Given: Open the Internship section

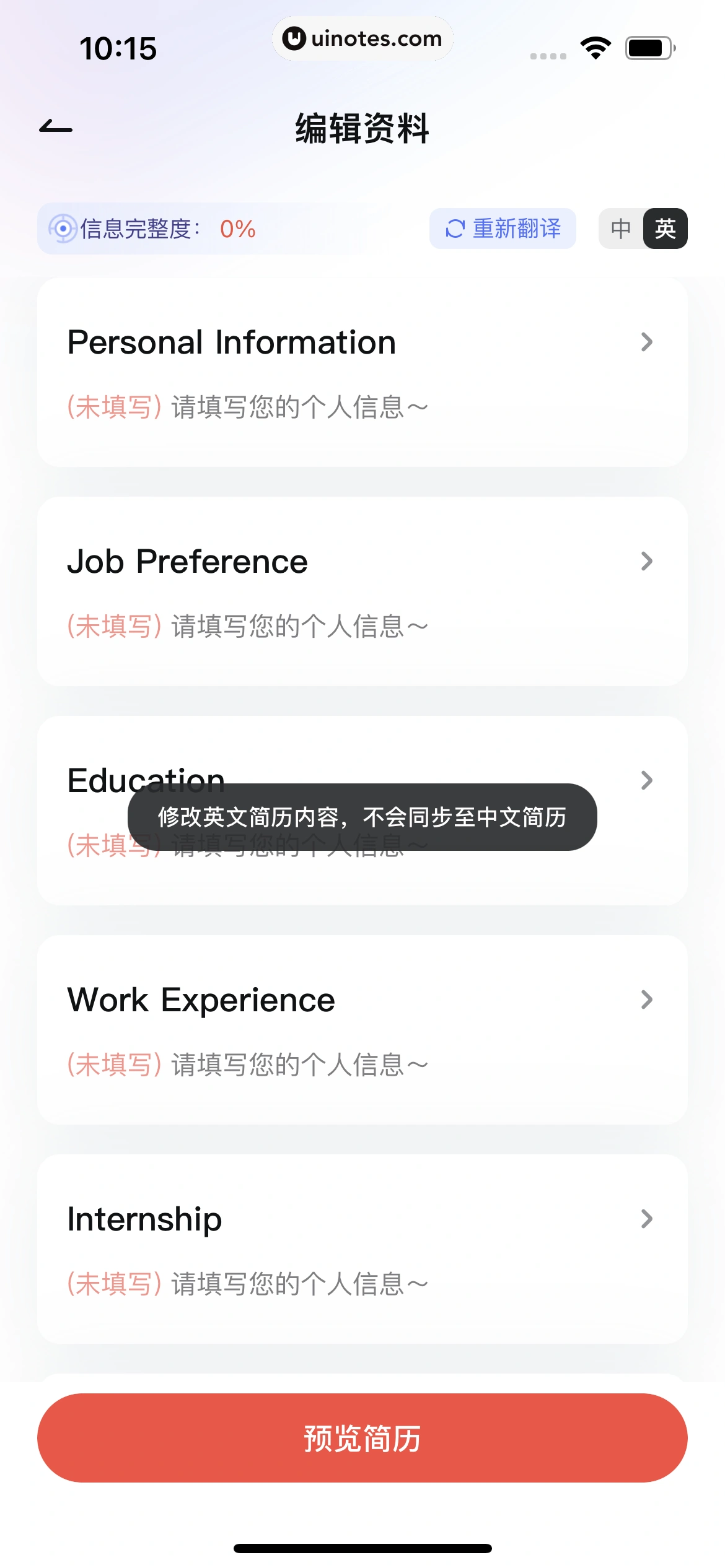Looking at the screenshot, I should (647, 1219).
